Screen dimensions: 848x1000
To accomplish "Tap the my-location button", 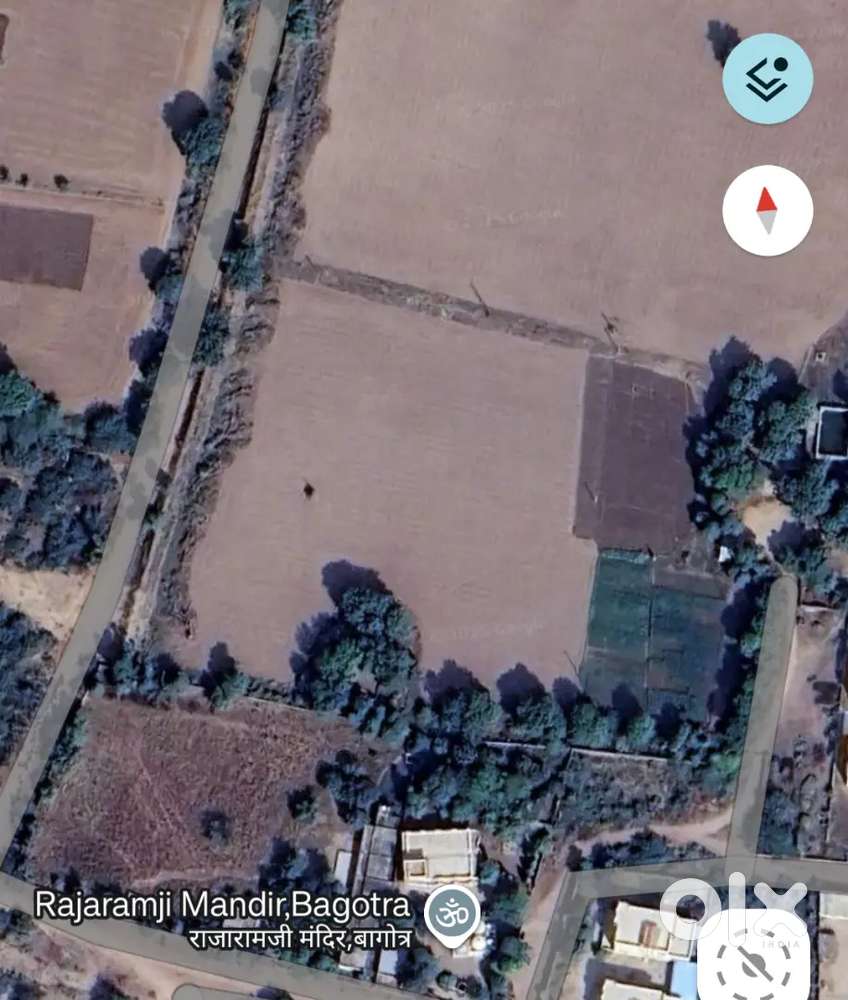I will [753, 963].
